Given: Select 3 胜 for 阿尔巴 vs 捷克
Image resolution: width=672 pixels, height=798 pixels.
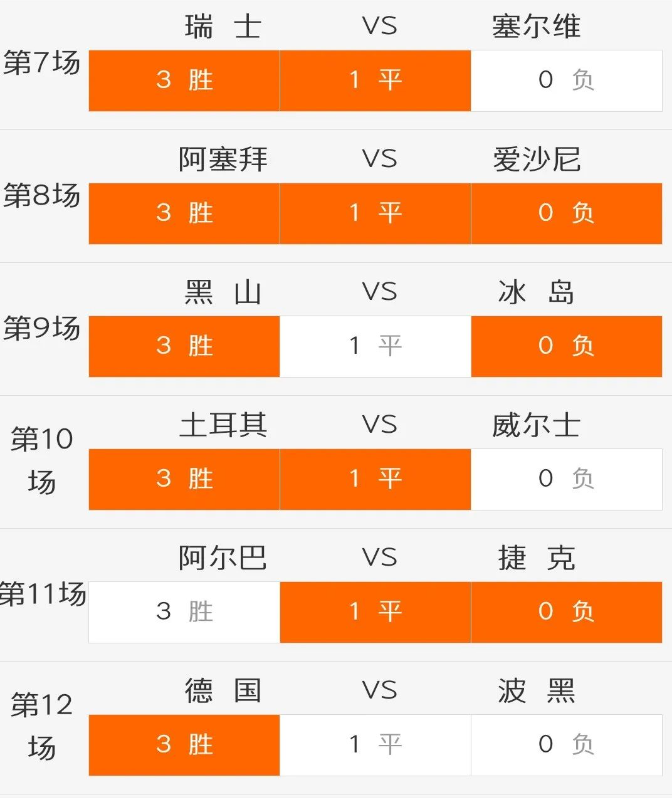Looking at the screenshot, I should click(184, 611).
